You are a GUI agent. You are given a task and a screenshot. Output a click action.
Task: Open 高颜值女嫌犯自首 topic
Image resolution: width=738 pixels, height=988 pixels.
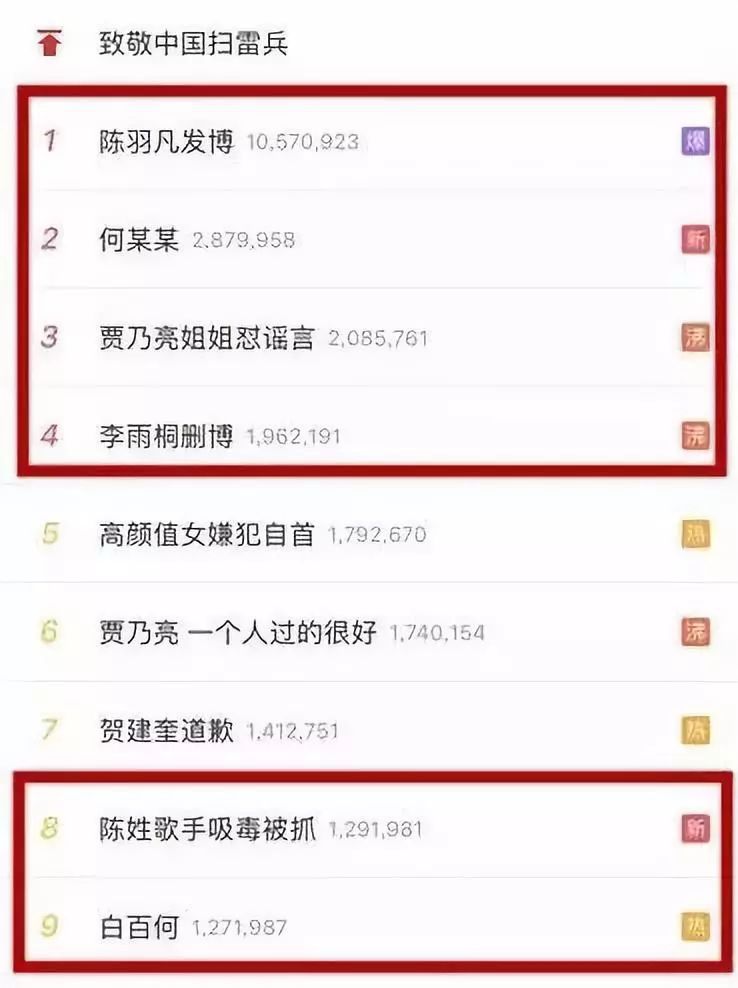[x=206, y=535]
